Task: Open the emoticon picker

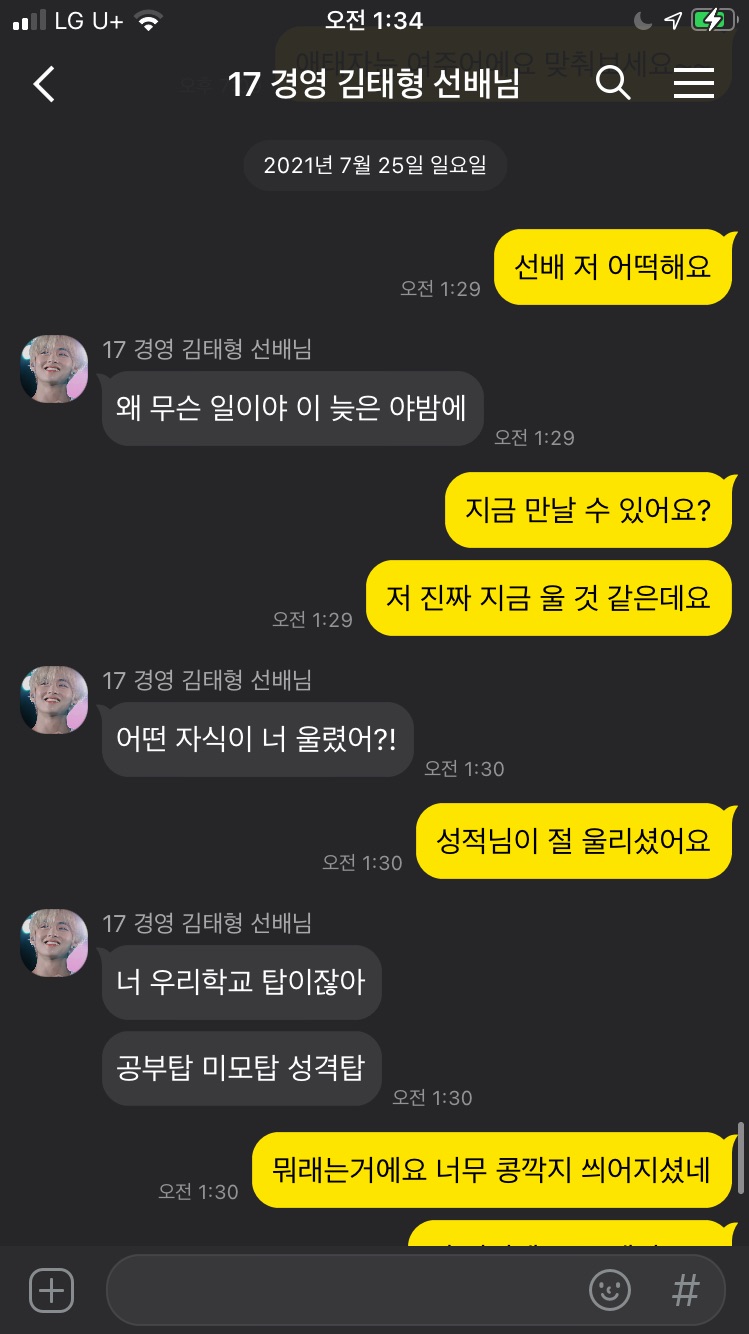Action: pyautogui.click(x=610, y=1290)
